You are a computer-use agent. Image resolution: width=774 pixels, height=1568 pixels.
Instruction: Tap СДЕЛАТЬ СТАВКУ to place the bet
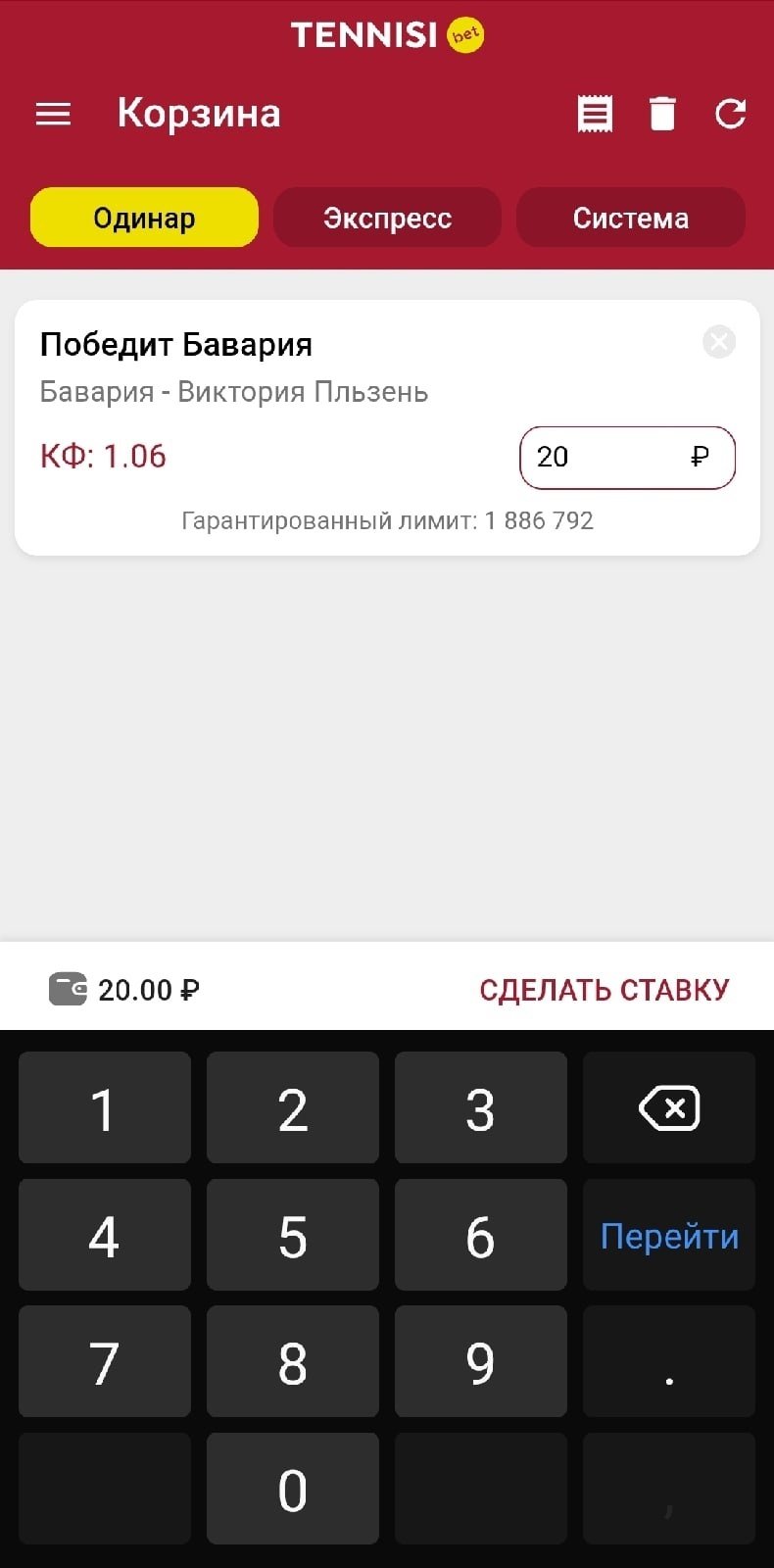(604, 990)
